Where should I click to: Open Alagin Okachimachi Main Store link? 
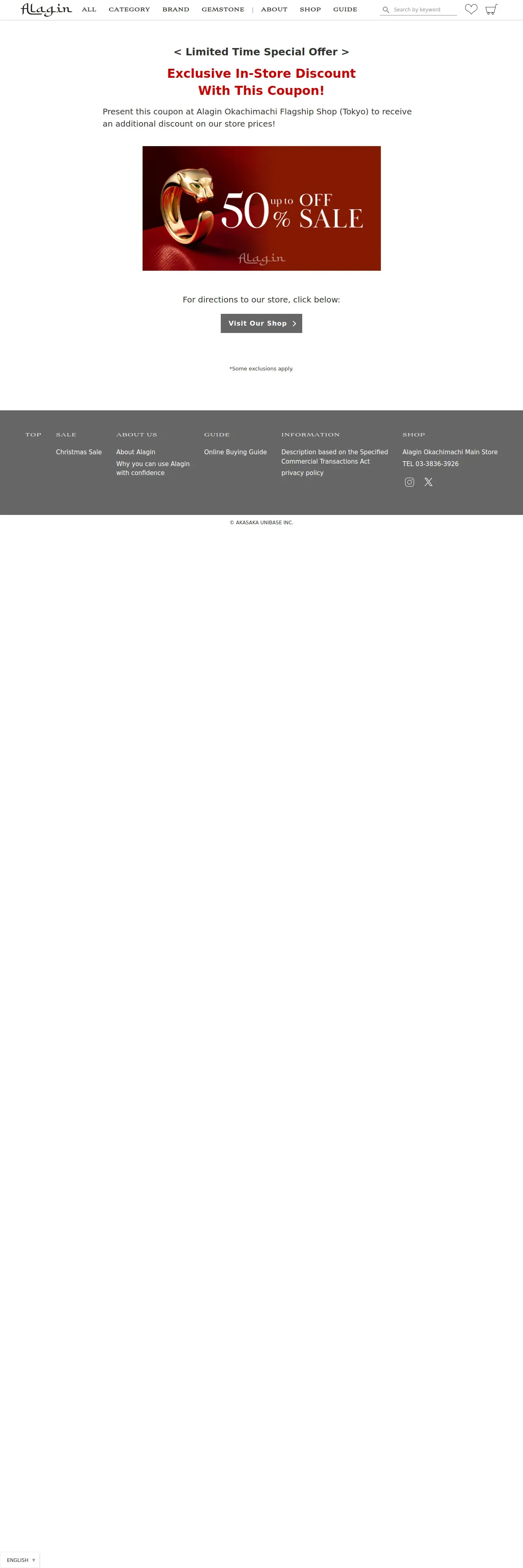[449, 452]
